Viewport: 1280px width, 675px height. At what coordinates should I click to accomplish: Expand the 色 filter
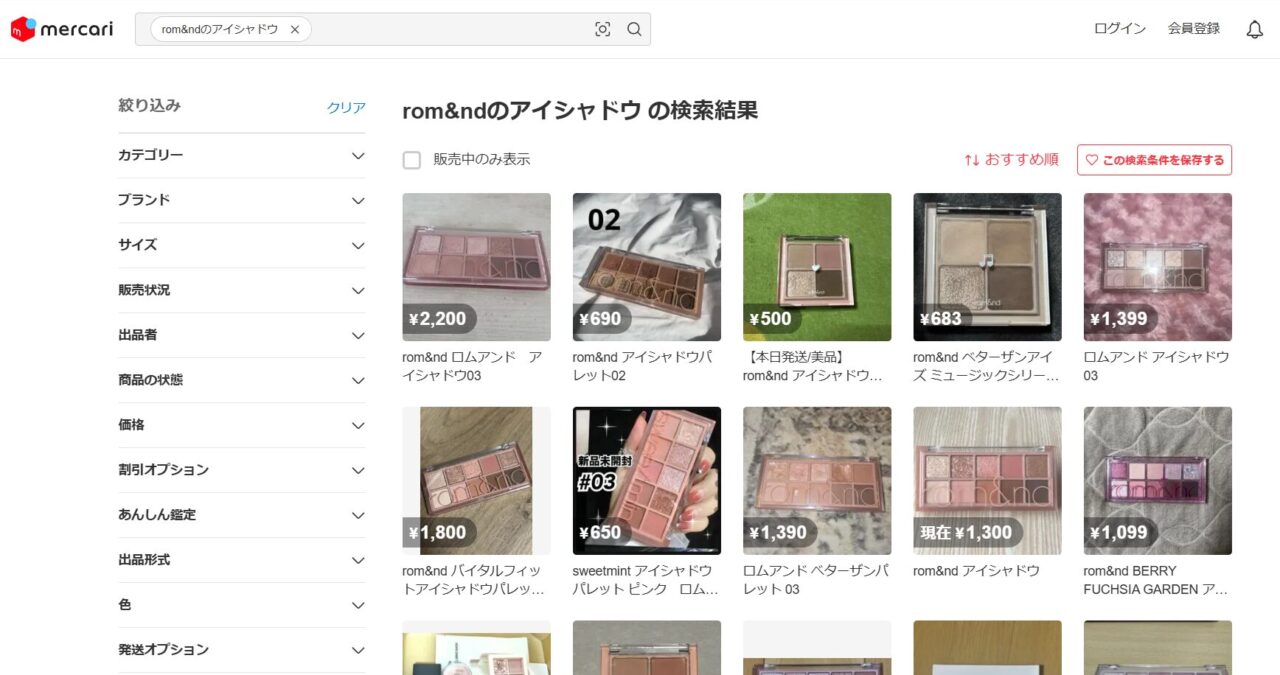coord(241,605)
